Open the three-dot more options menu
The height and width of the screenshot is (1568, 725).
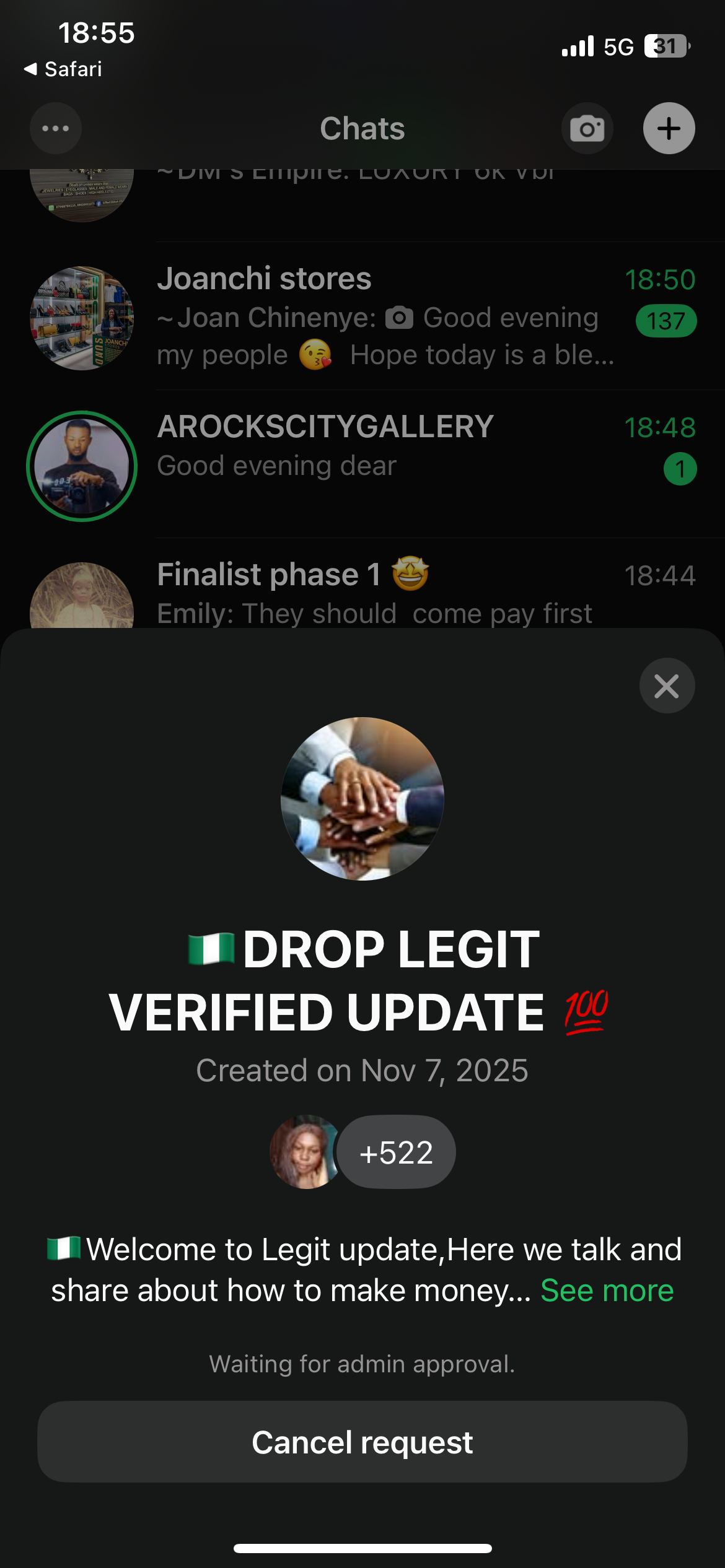click(56, 129)
